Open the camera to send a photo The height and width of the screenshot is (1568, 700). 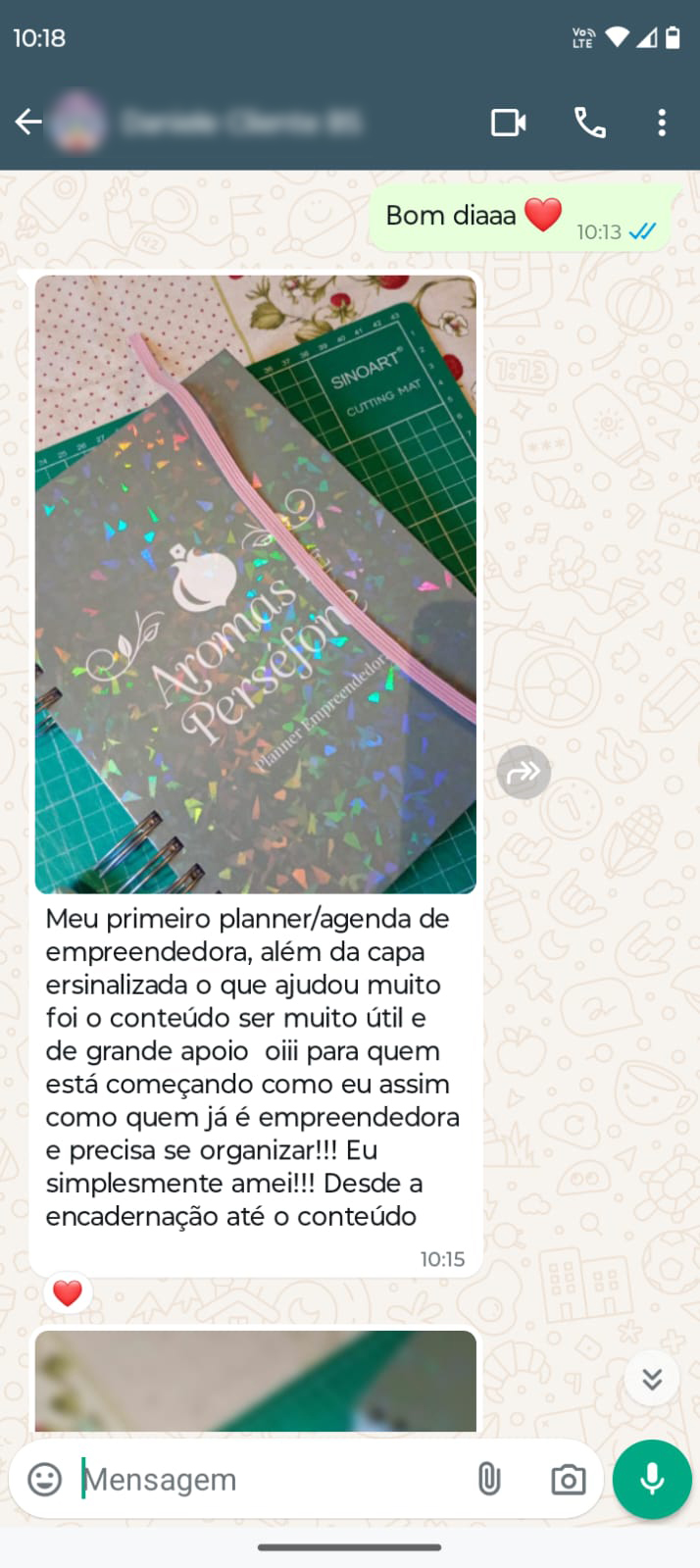tap(568, 1479)
